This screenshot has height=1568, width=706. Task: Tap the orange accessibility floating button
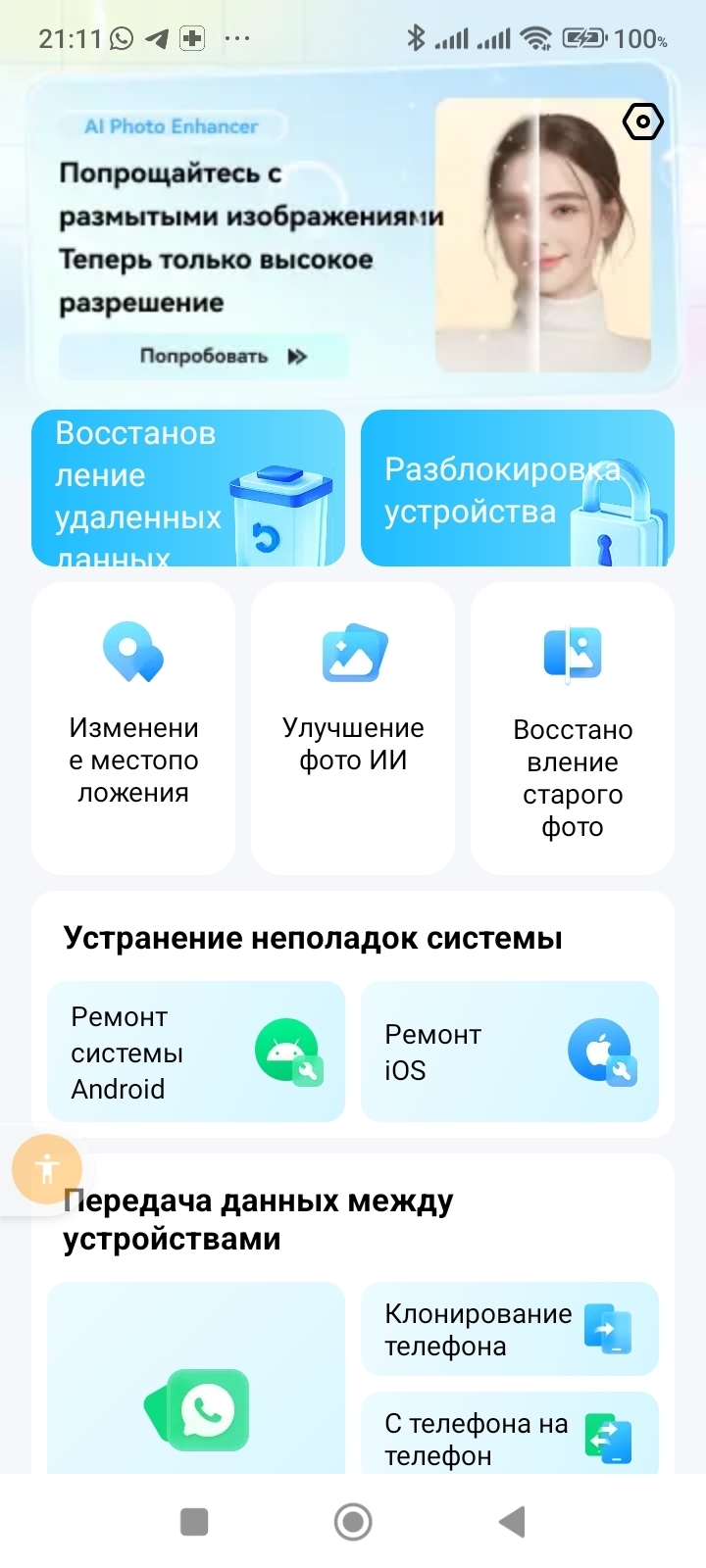click(46, 1168)
